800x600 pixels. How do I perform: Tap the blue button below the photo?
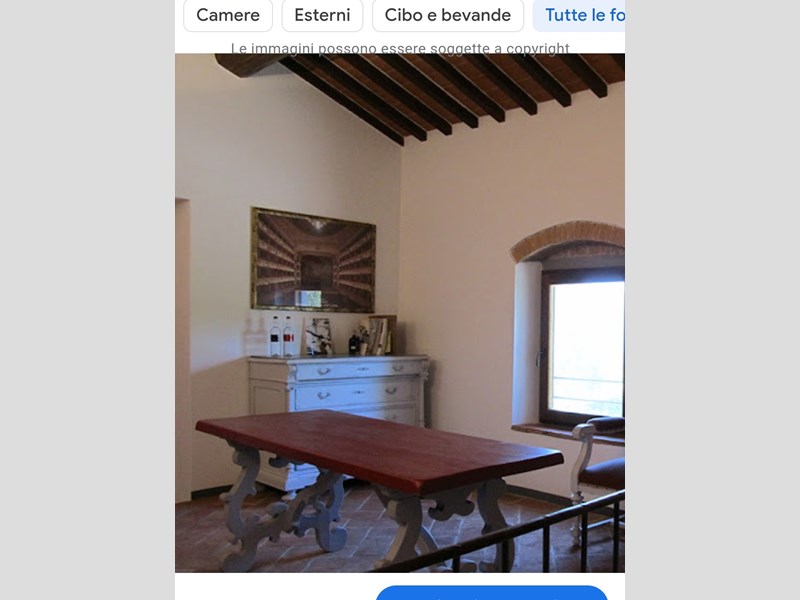click(x=491, y=593)
